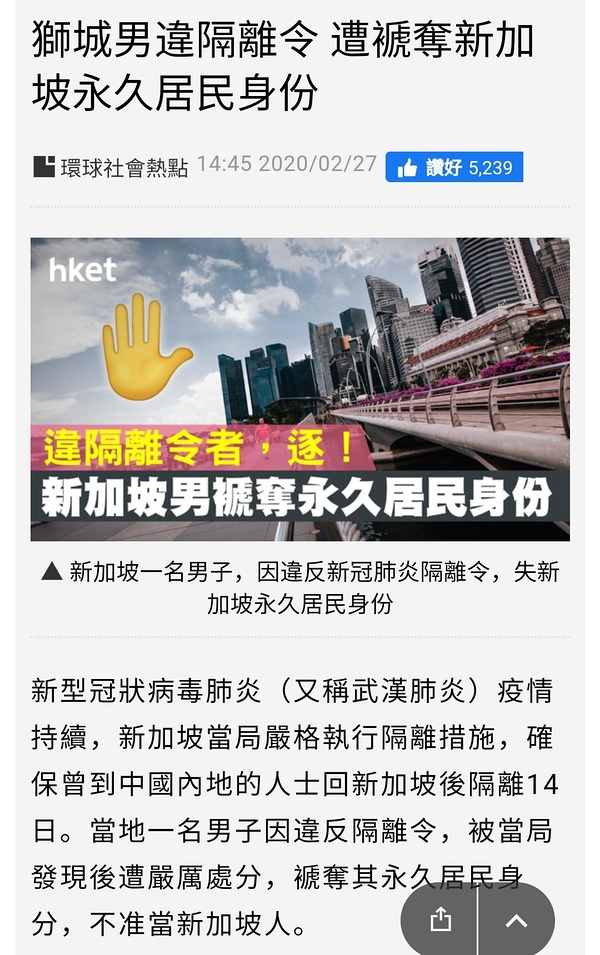The image size is (600, 955).
Task: Like the article with the 讚好 button
Action: click(454, 168)
